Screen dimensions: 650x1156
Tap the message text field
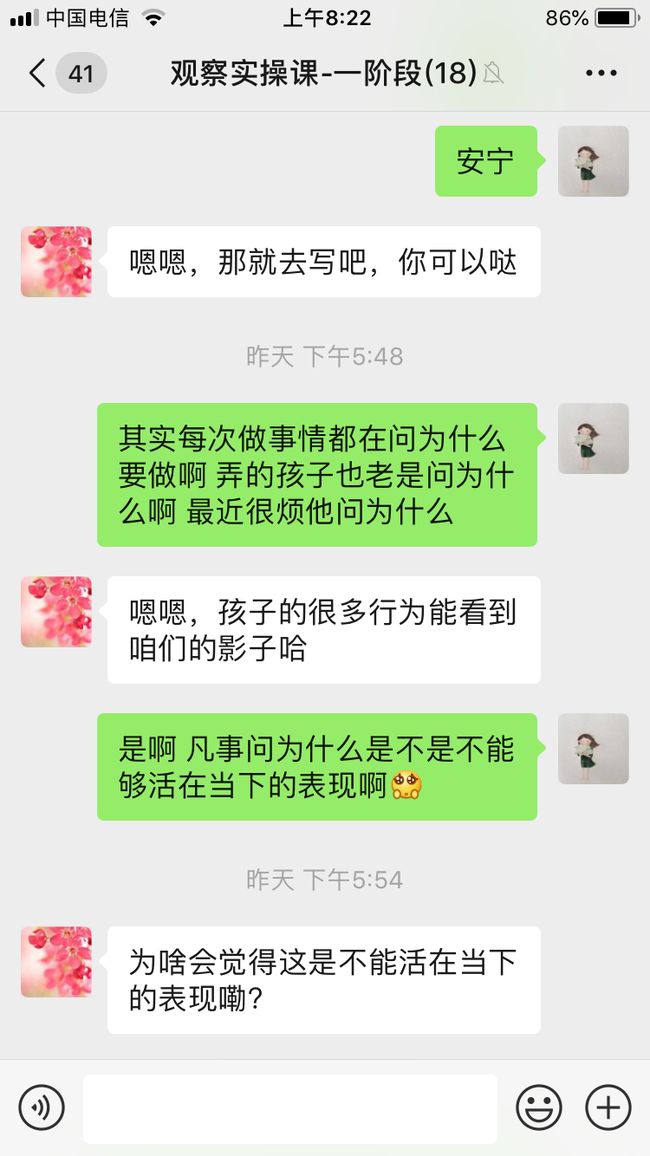[290, 1108]
